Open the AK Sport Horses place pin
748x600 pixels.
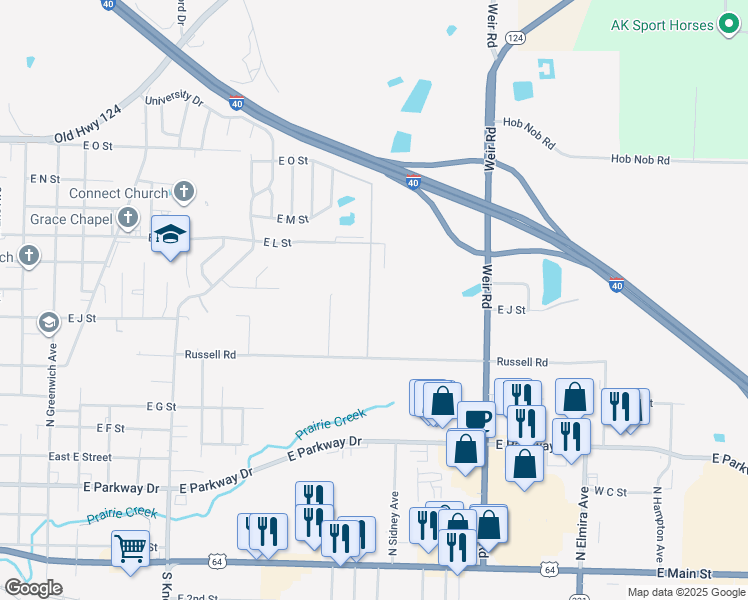[x=731, y=26]
